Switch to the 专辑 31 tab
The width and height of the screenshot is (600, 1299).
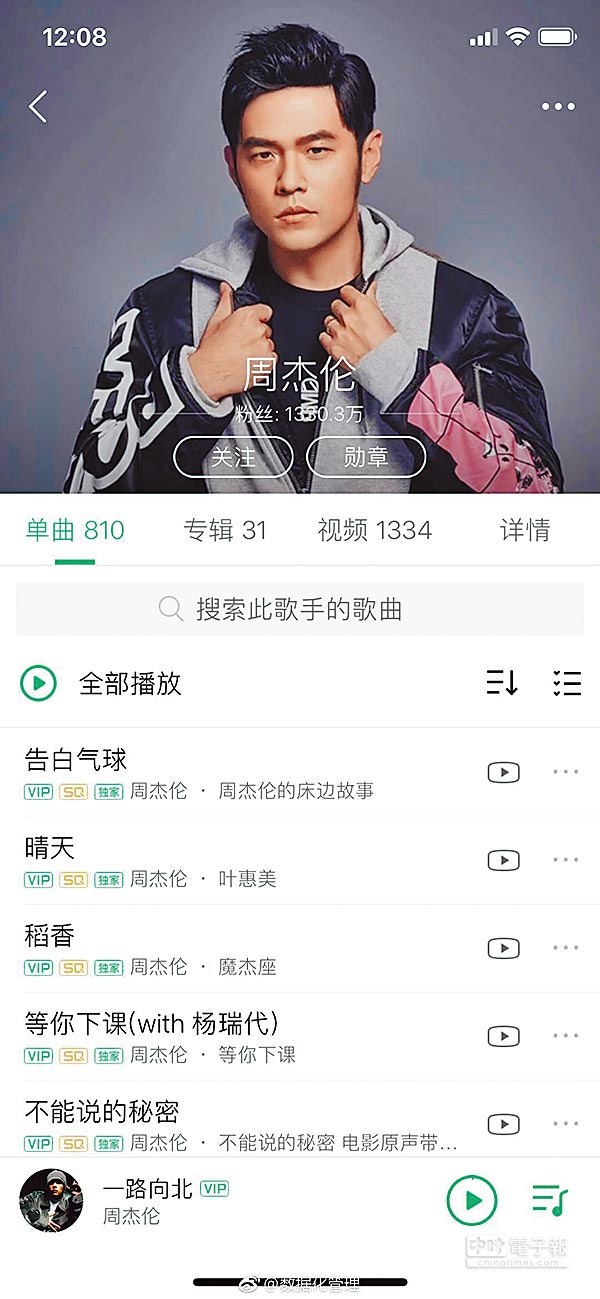pyautogui.click(x=225, y=530)
